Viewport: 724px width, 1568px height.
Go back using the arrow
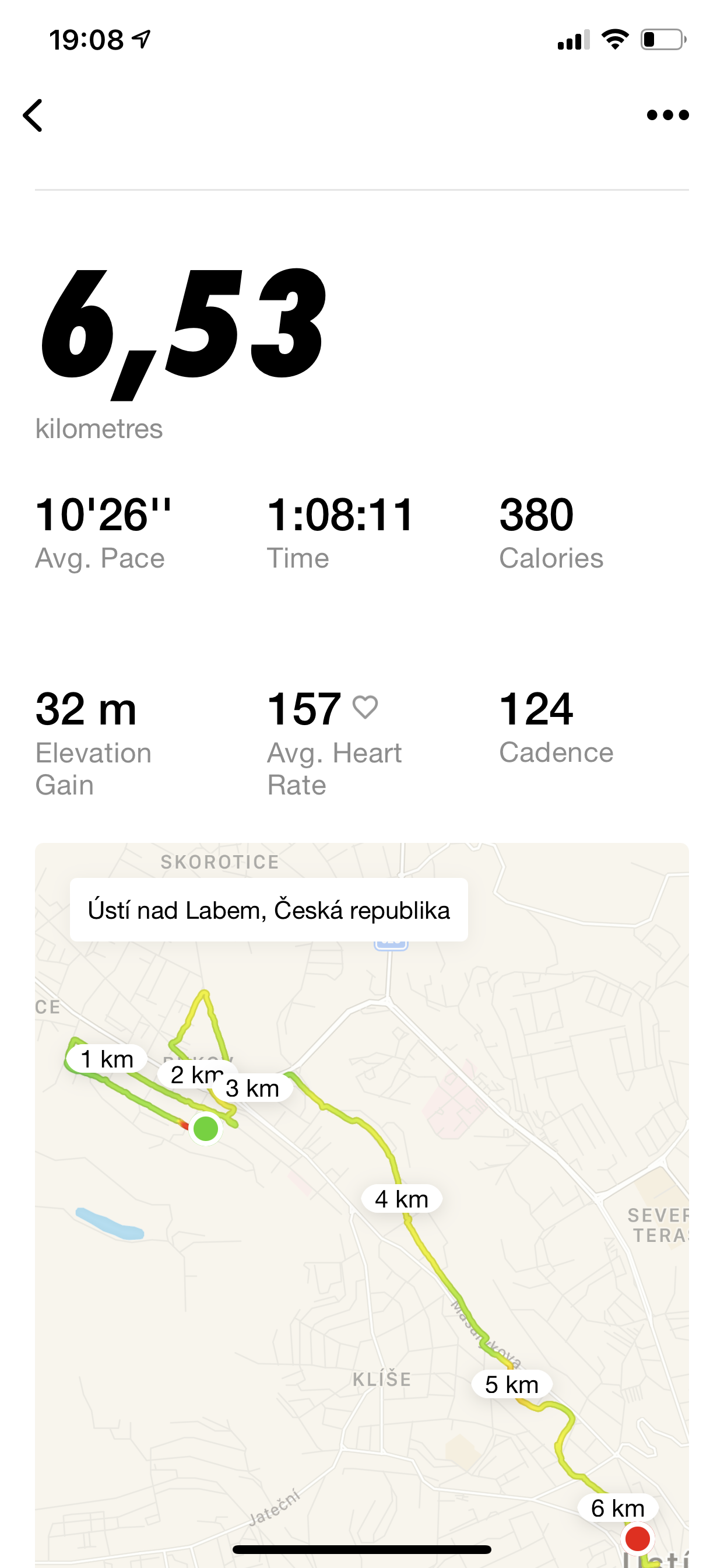point(33,116)
